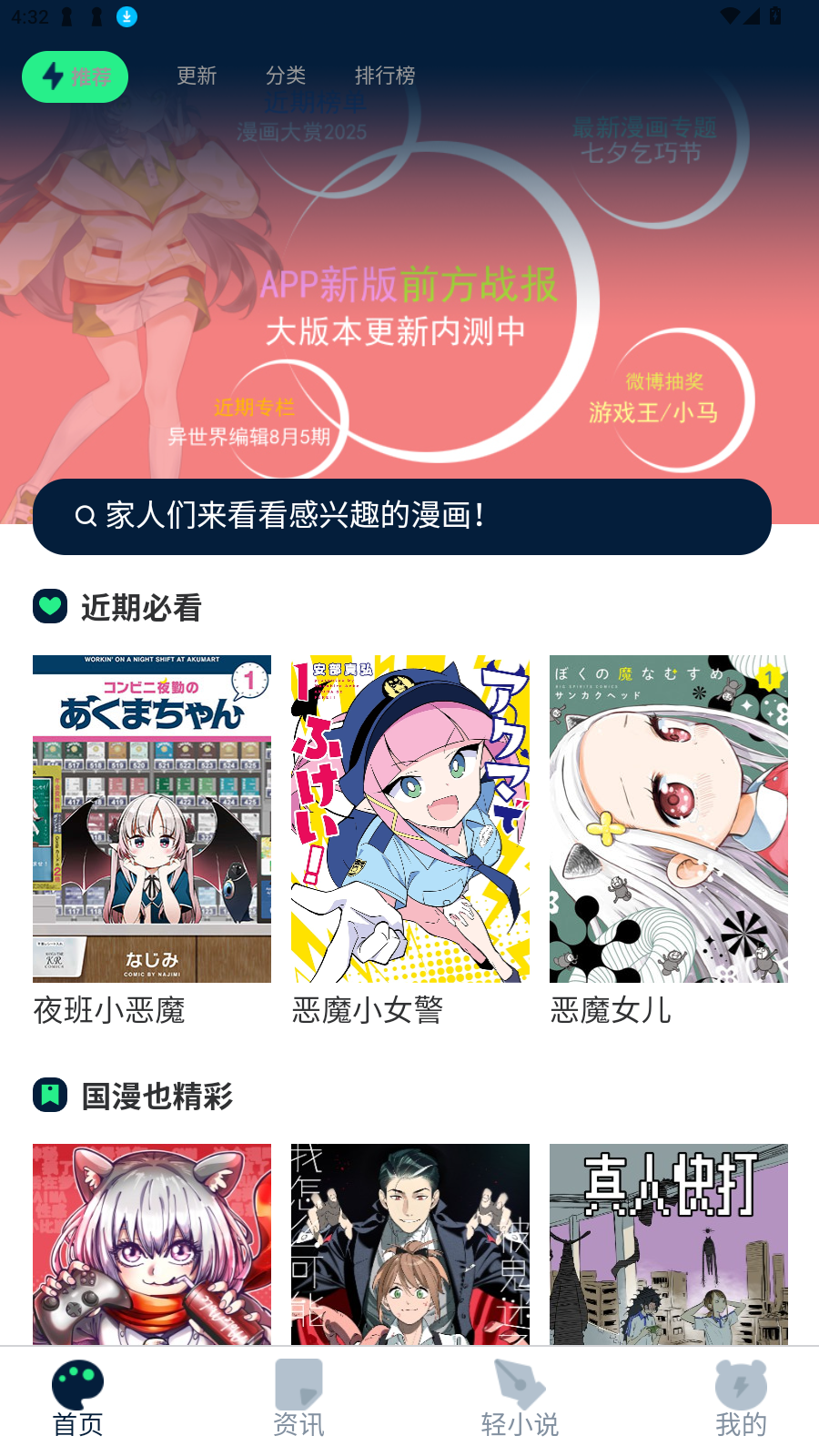Open the cat-eared gamer girl comic

click(152, 1243)
